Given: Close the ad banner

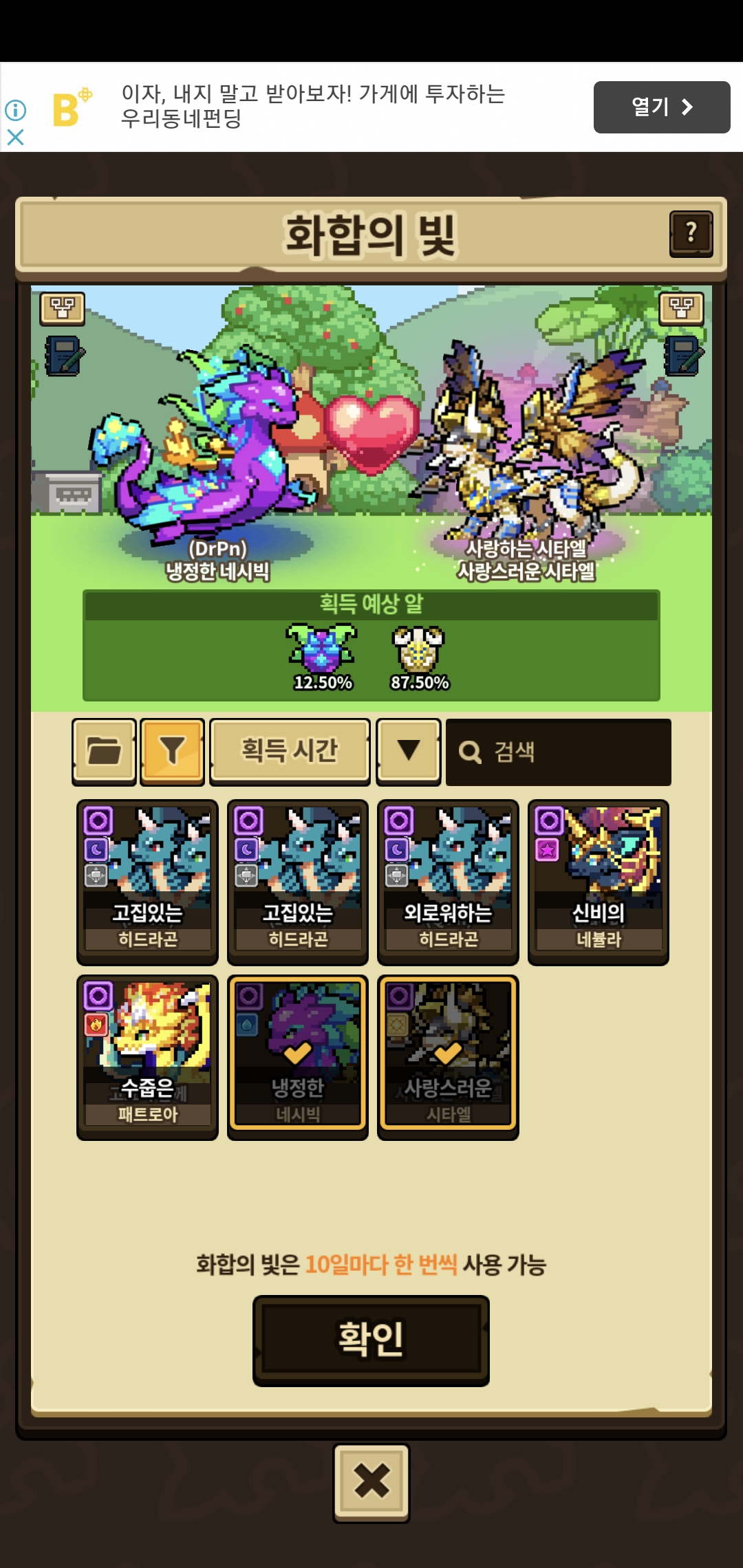Looking at the screenshot, I should tap(15, 137).
